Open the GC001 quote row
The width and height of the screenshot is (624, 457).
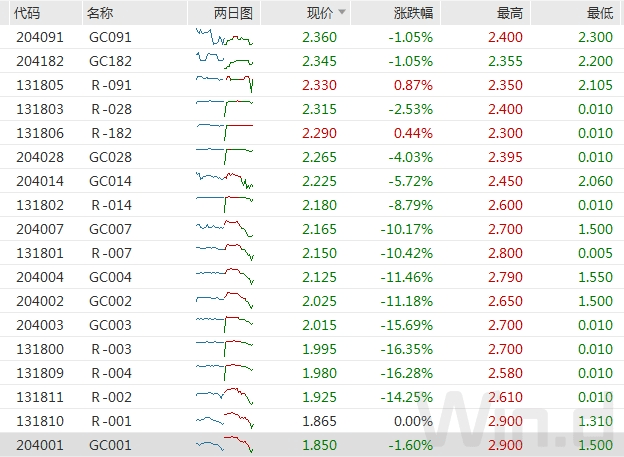point(110,445)
